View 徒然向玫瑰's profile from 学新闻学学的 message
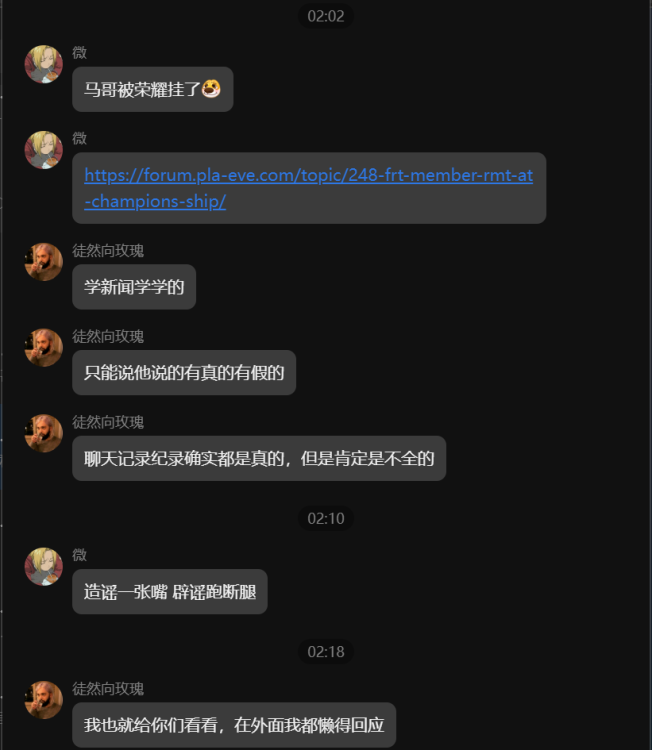 (44, 262)
